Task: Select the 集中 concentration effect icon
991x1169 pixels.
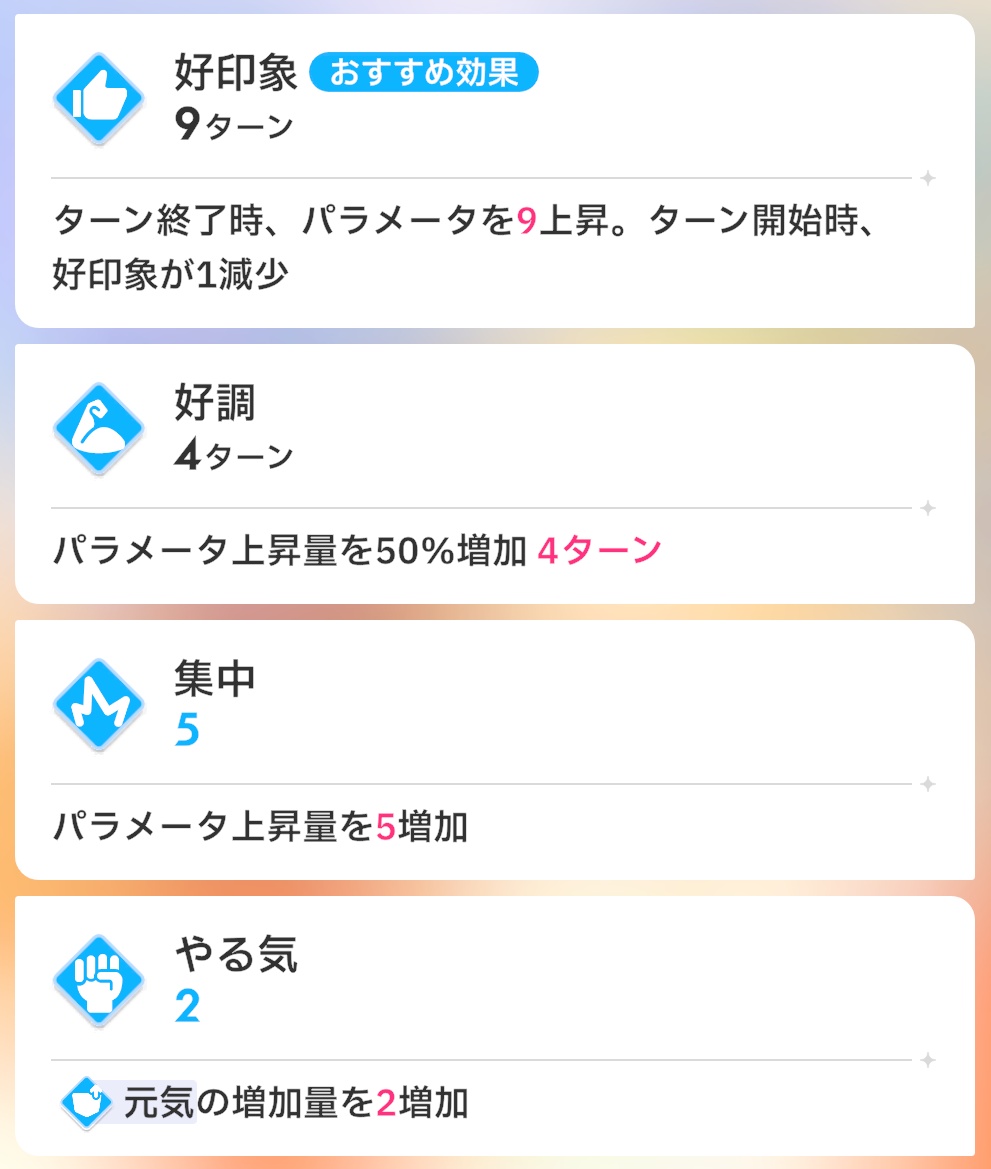Action: pos(98,705)
